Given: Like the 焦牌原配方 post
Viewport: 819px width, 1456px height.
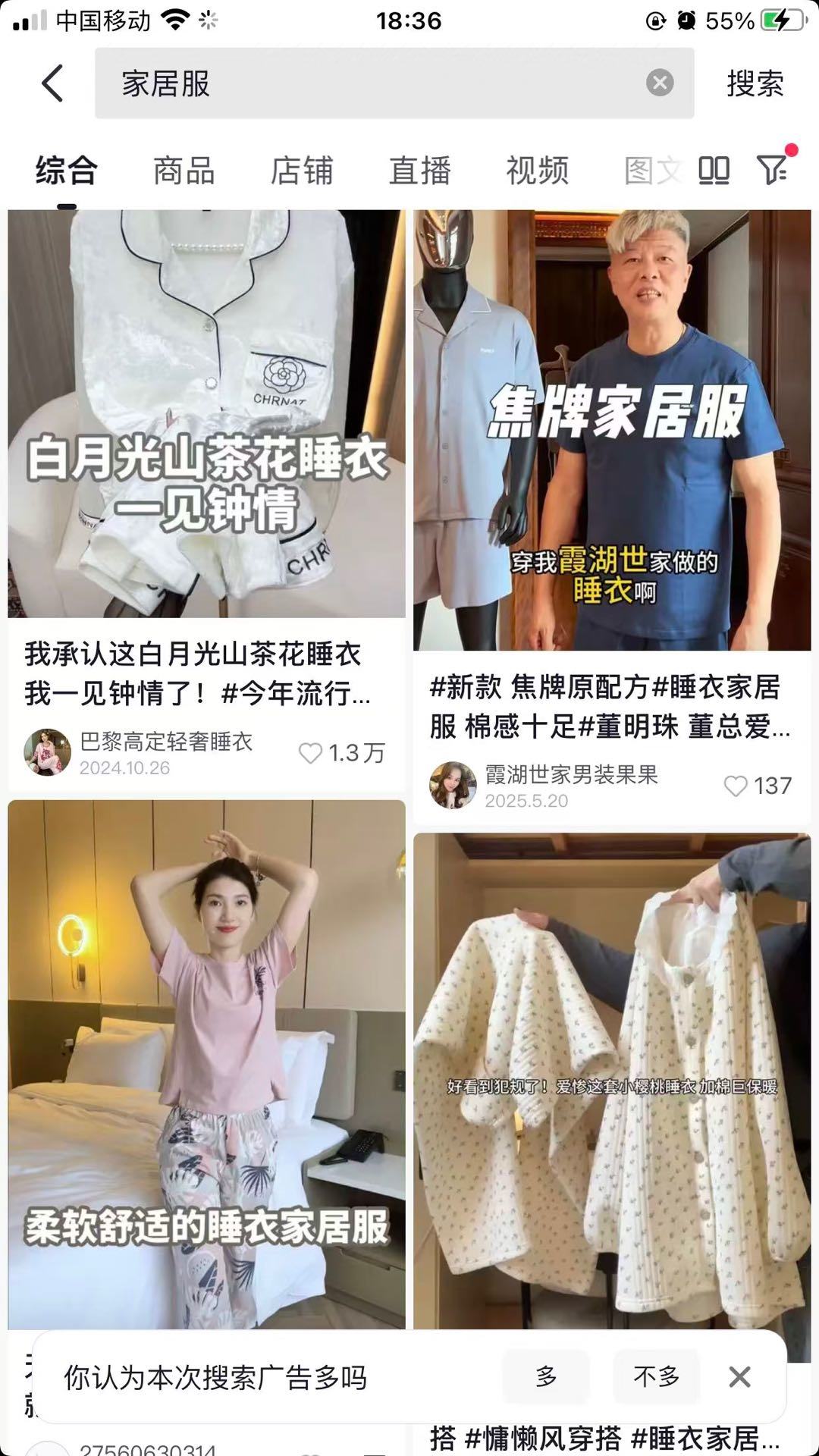Looking at the screenshot, I should [x=735, y=786].
